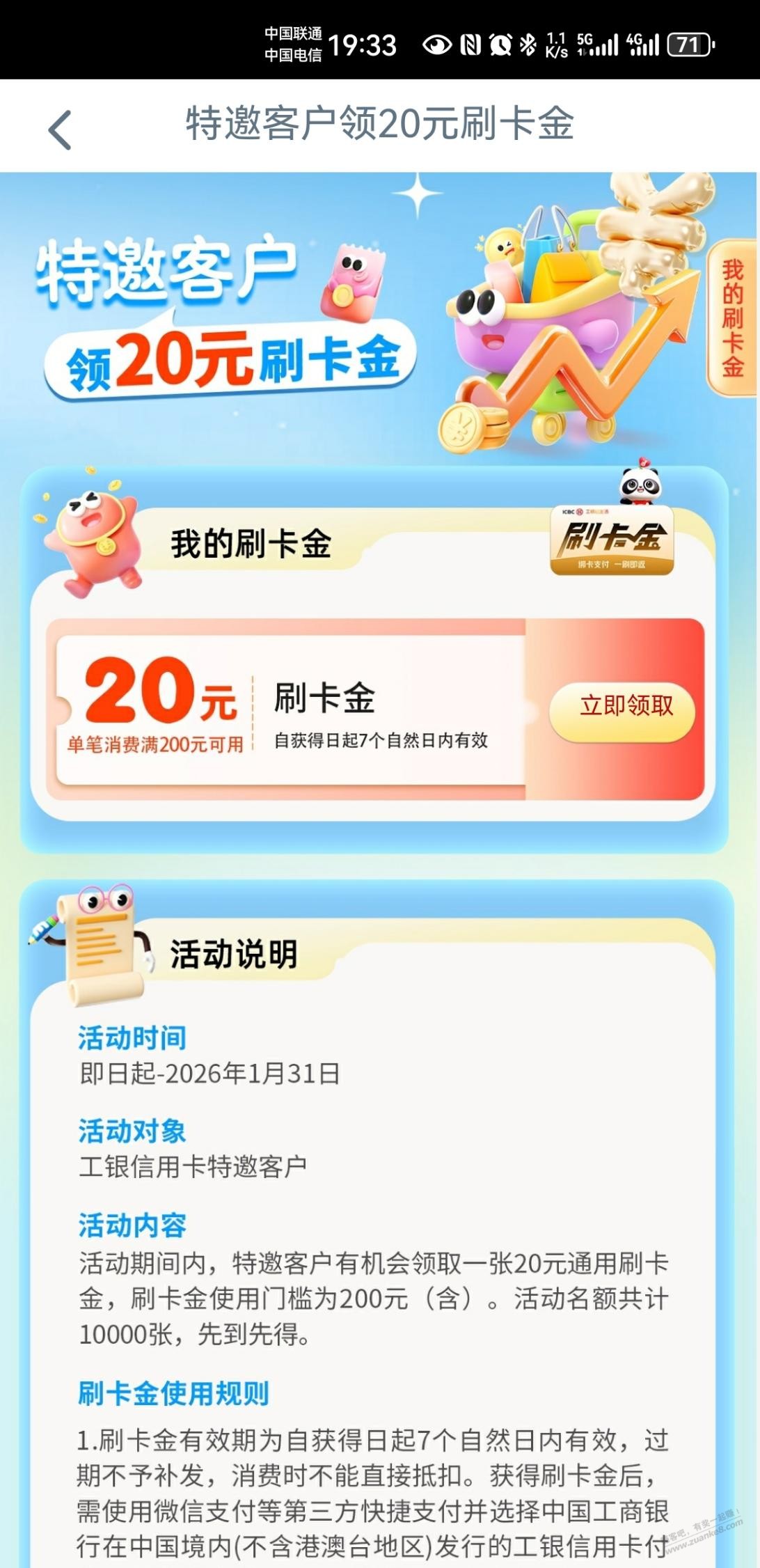This screenshot has width=760, height=1568.
Task: Tap the NFC icon in the status bar
Action: pos(471,44)
